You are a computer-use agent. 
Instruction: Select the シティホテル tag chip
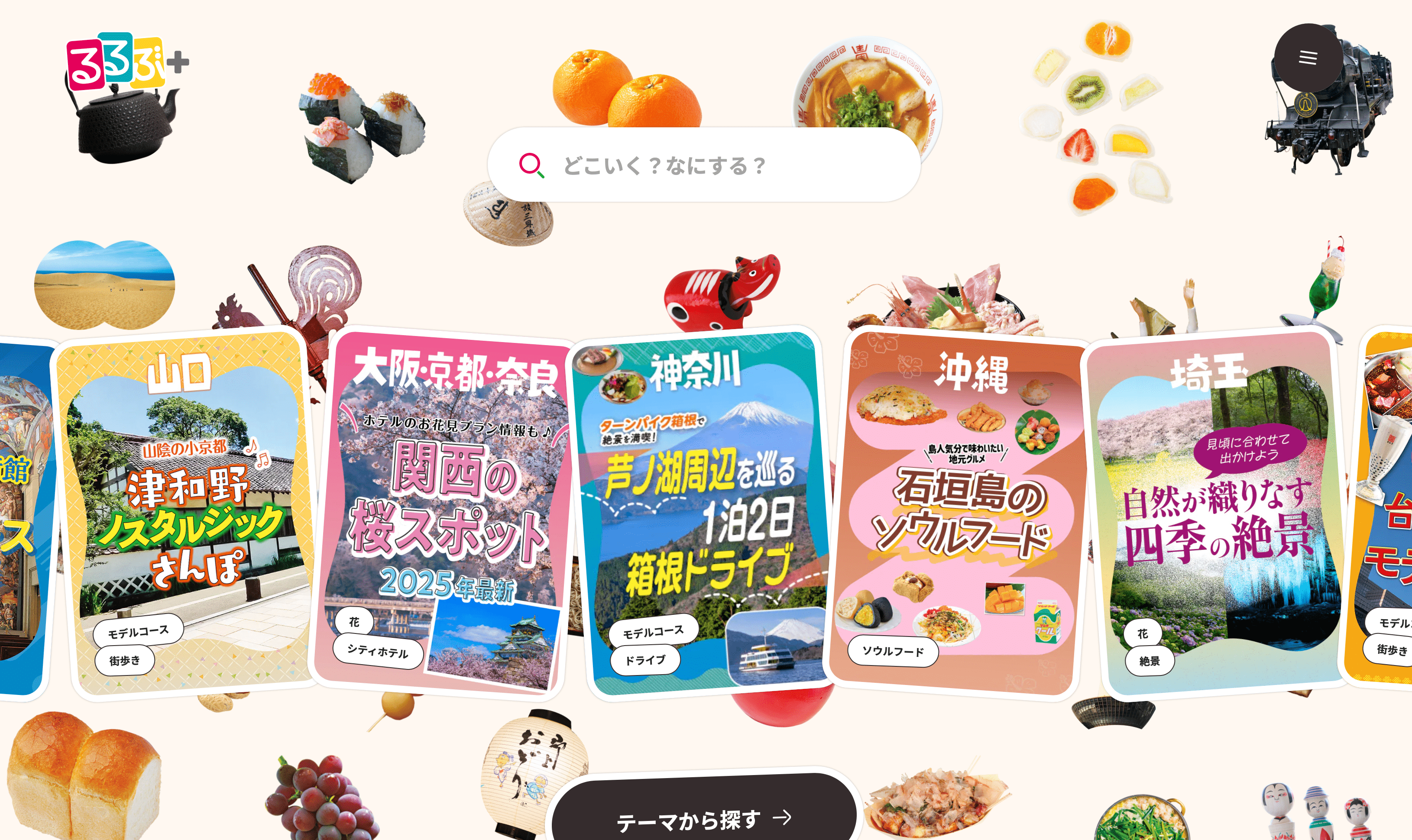pos(378,652)
